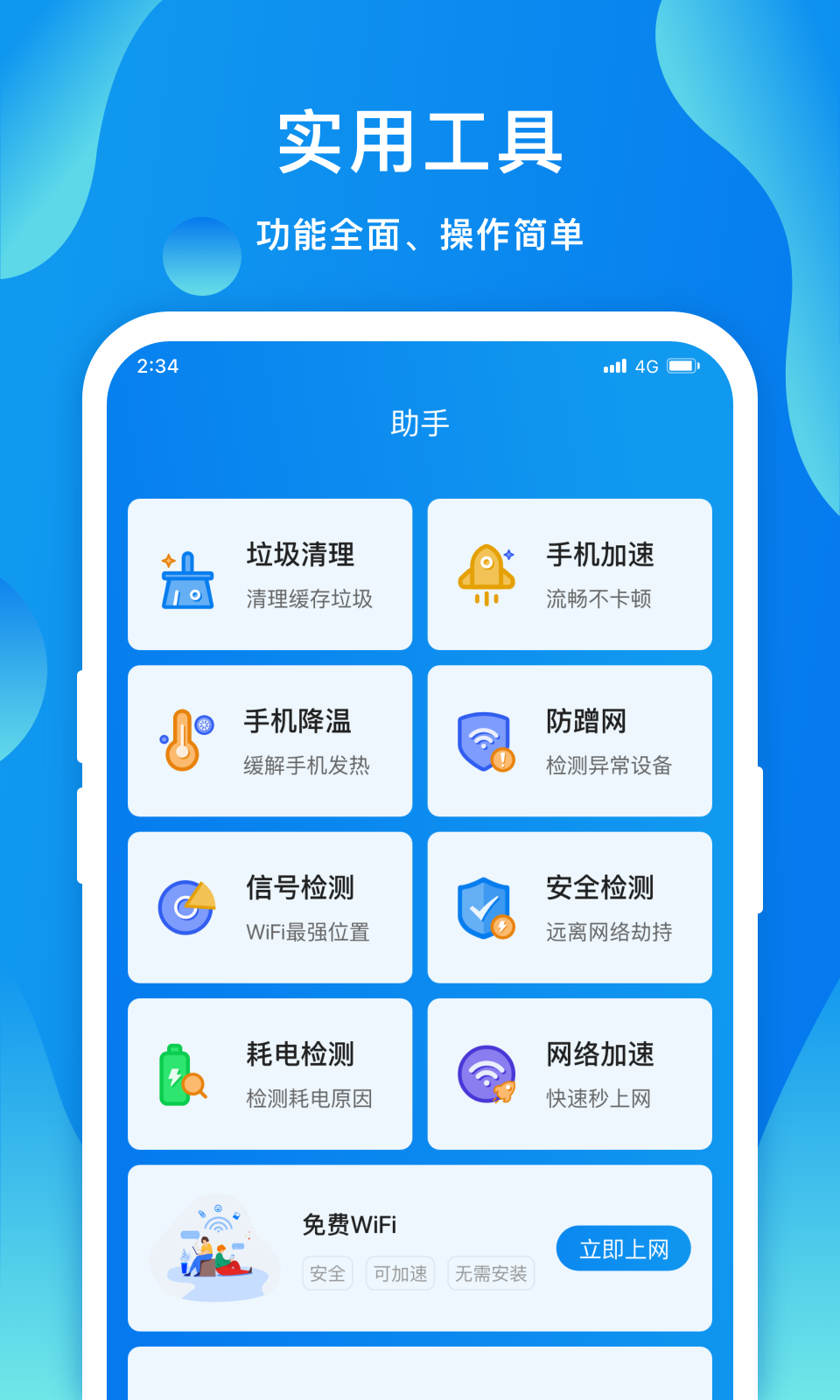This screenshot has width=840, height=1400.
Task: Tap the 手机加速 rocket icon
Action: (486, 573)
